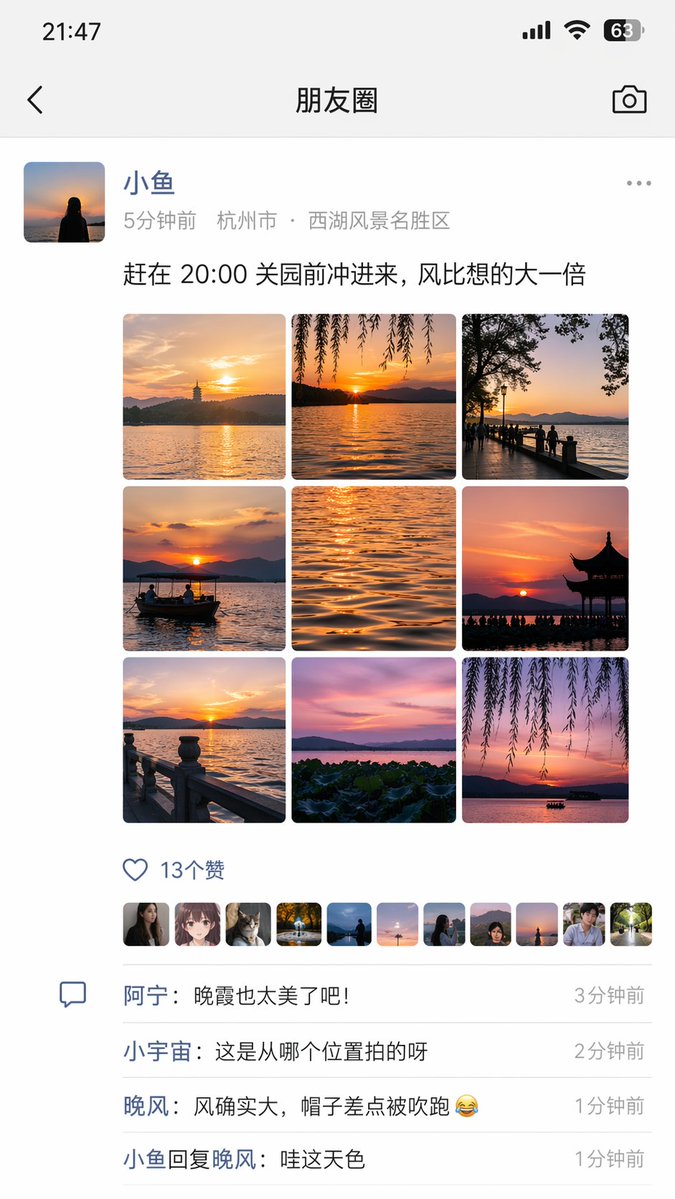The height and width of the screenshot is (1199, 675).
Task: Tap the comment bubble icon
Action: 73,995
